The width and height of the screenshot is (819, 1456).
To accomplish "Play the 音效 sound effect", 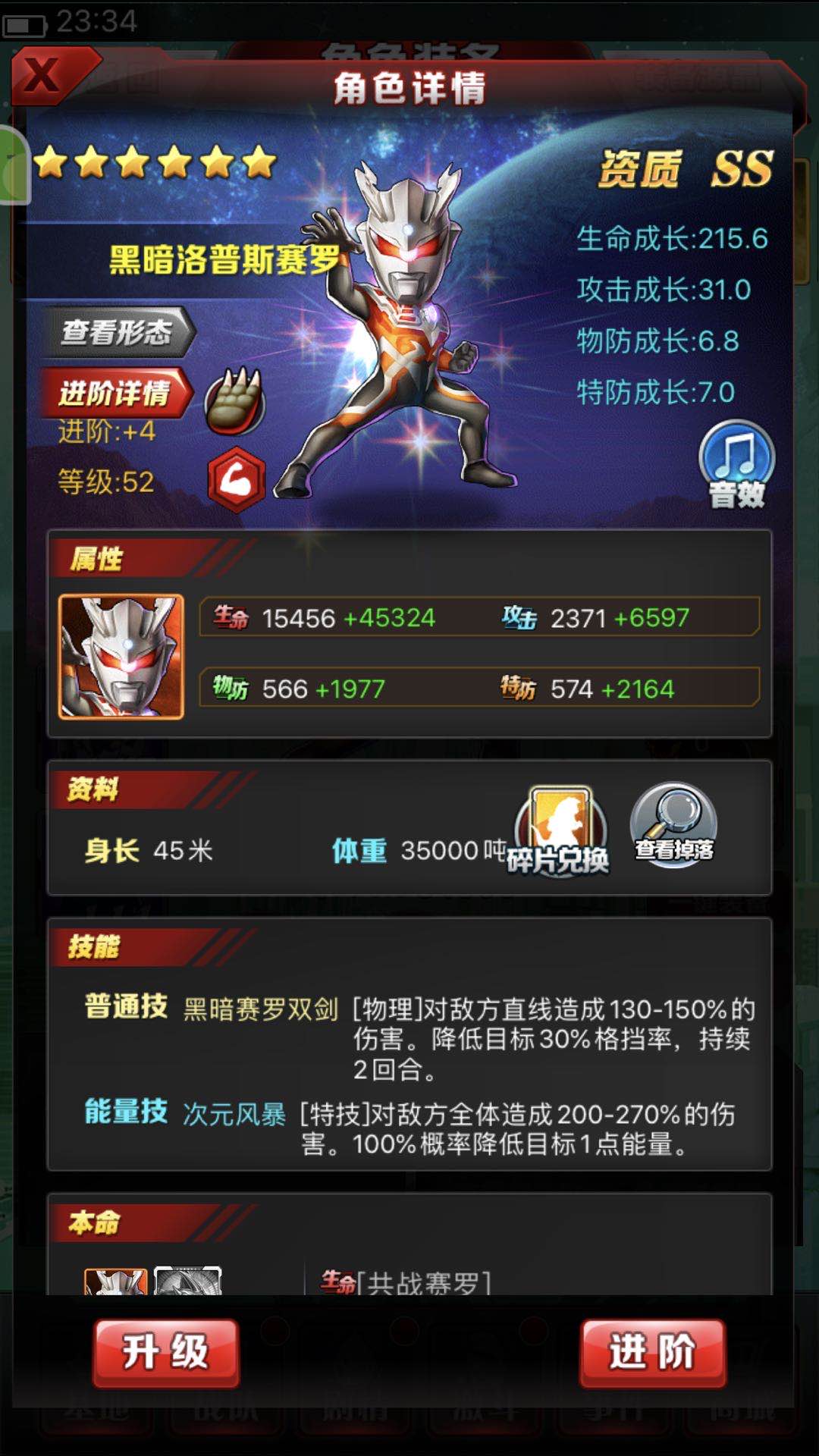I will coord(736,464).
